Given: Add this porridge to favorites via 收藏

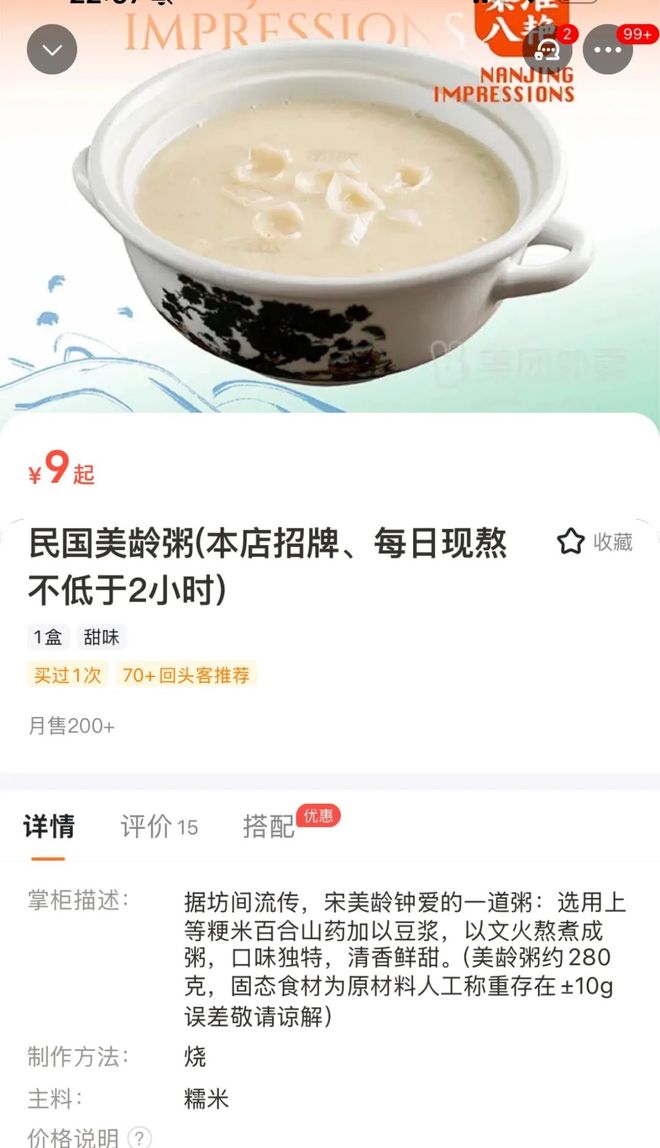Looking at the screenshot, I should coord(595,542).
